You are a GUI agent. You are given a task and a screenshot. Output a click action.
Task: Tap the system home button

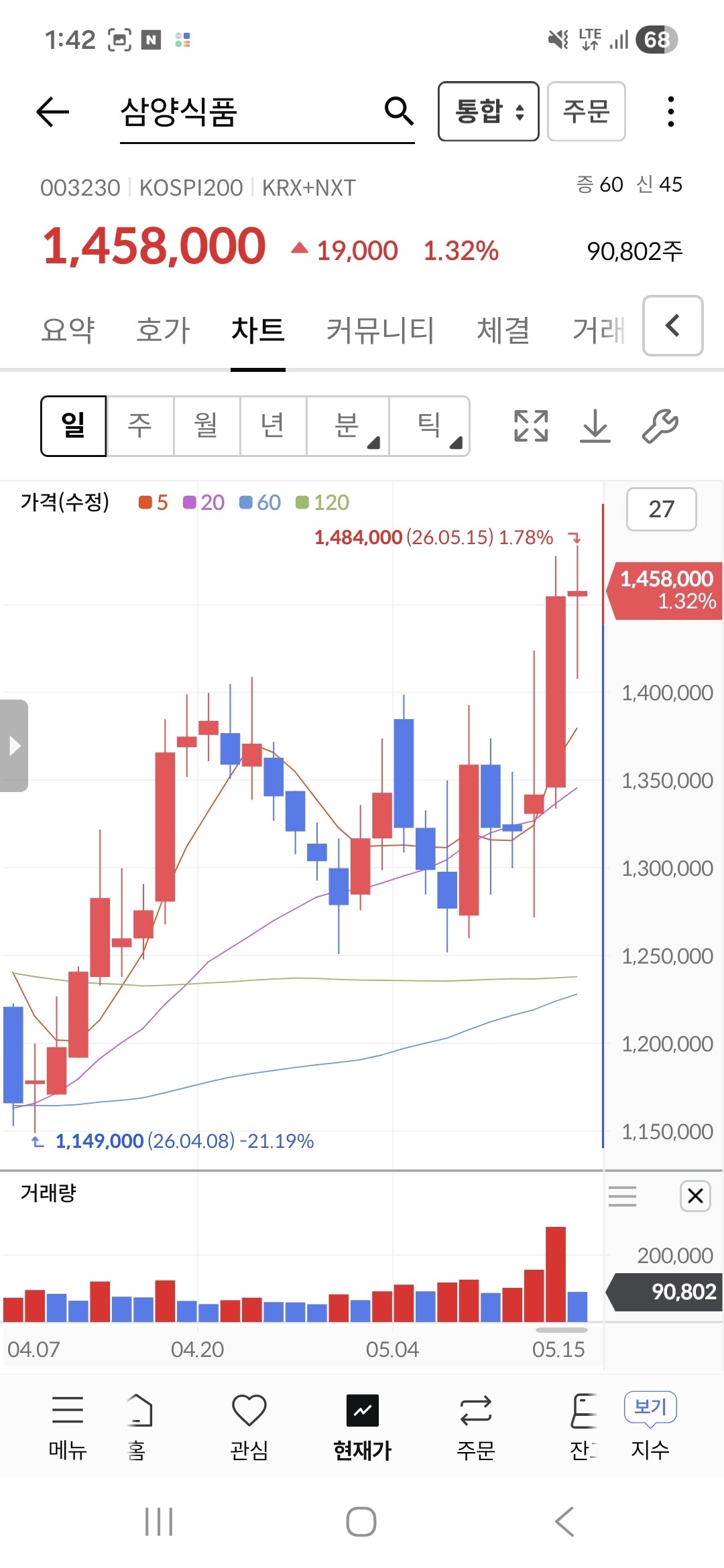coord(361,1522)
